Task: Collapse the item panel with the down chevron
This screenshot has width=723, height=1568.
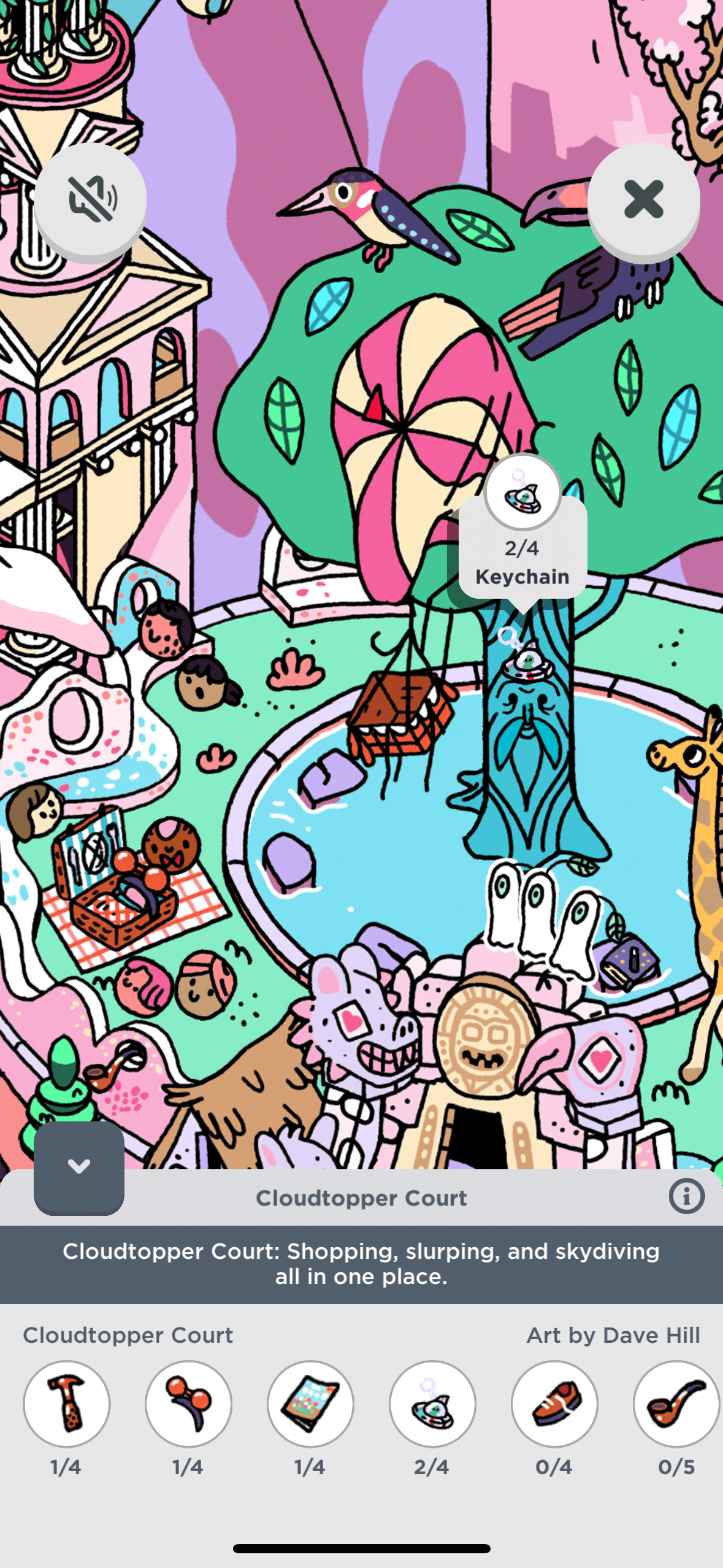Action: pos(79,1166)
